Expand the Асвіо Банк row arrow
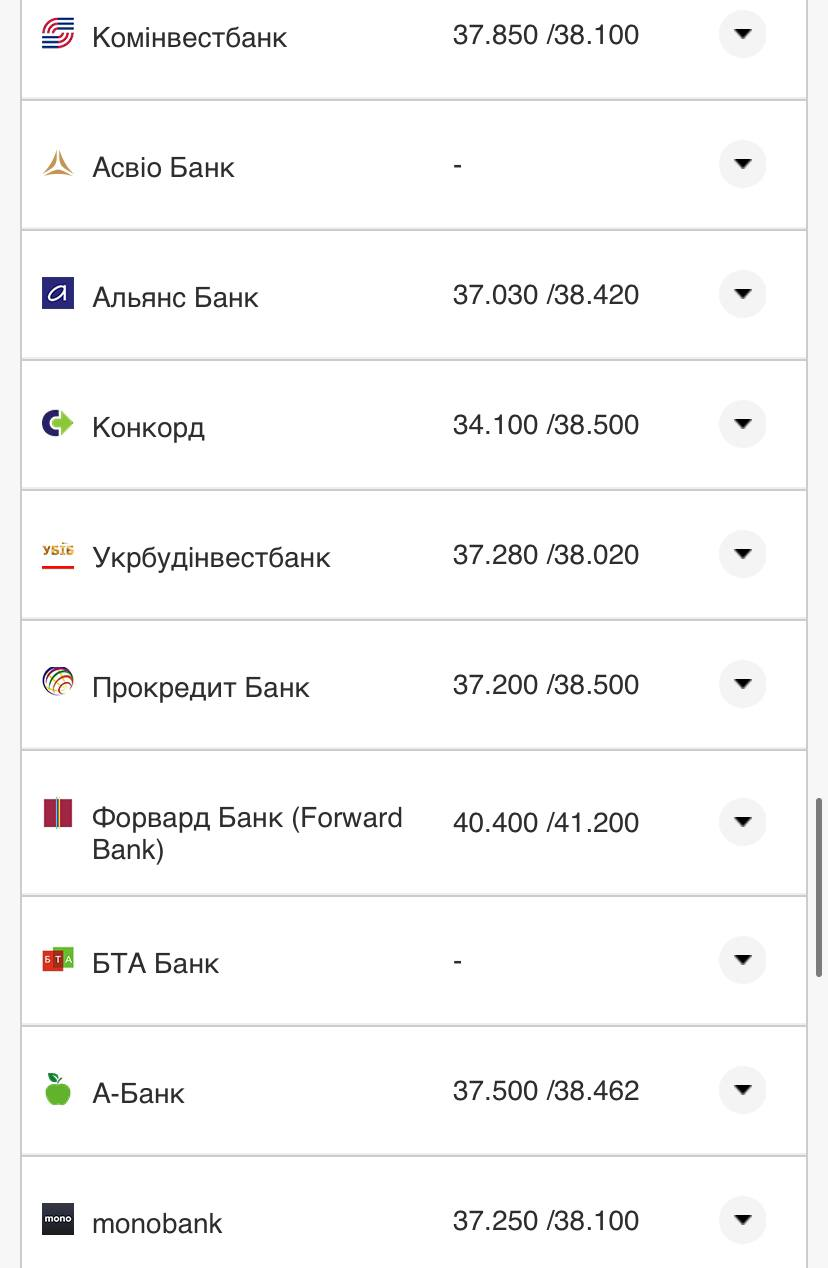828x1268 pixels. [x=742, y=164]
